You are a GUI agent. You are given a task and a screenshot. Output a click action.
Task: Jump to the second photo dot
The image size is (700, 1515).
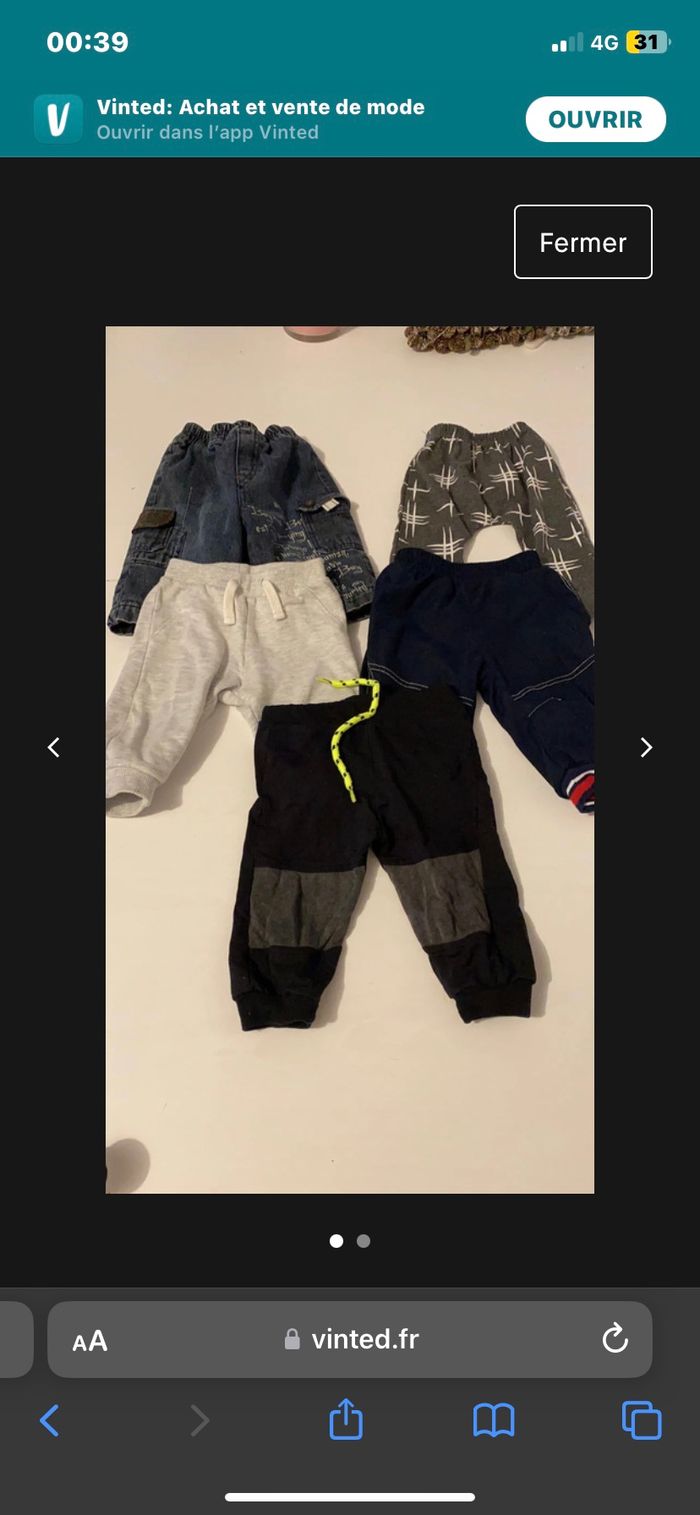click(x=363, y=1241)
